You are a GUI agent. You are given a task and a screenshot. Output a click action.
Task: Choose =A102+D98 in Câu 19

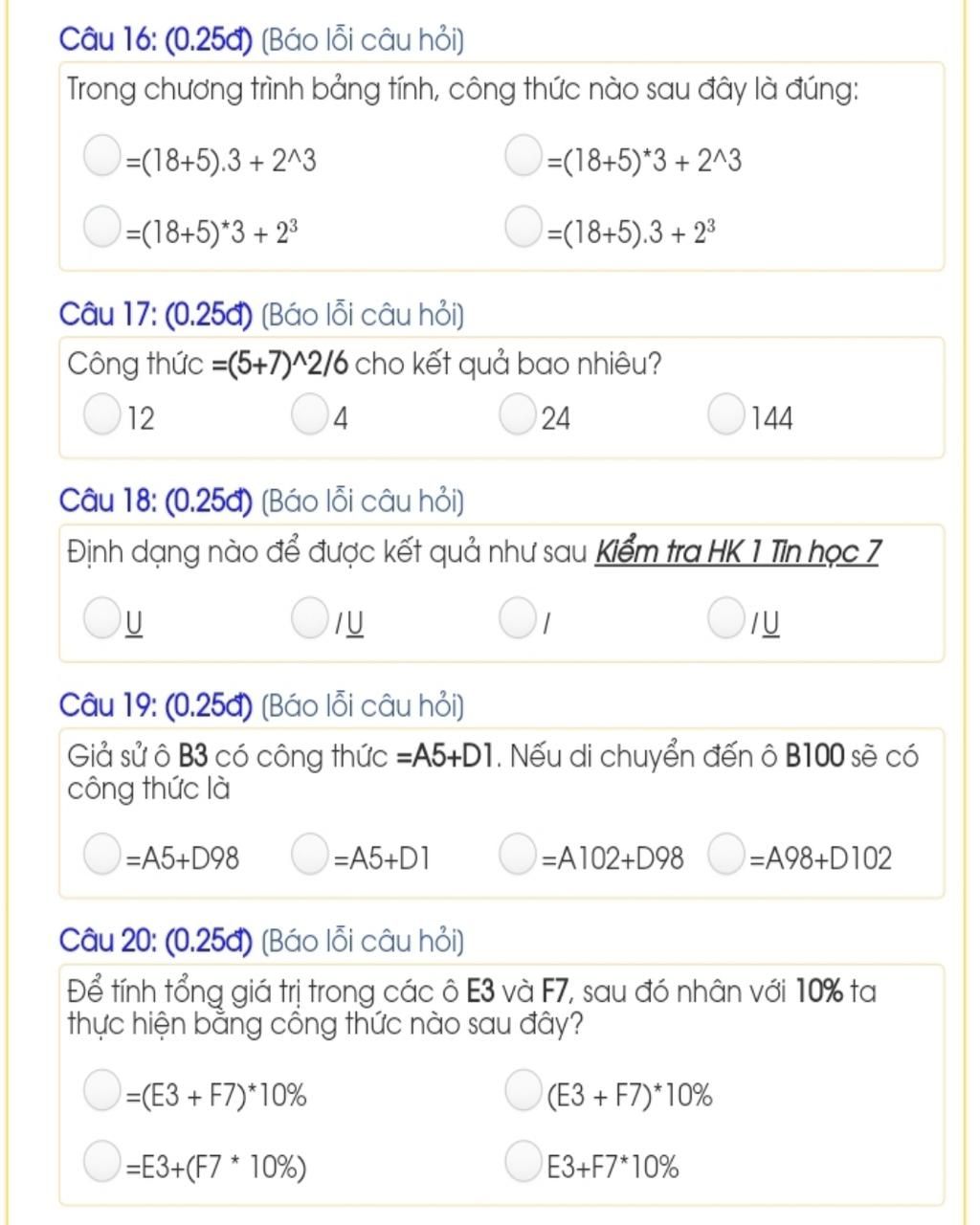tap(517, 854)
